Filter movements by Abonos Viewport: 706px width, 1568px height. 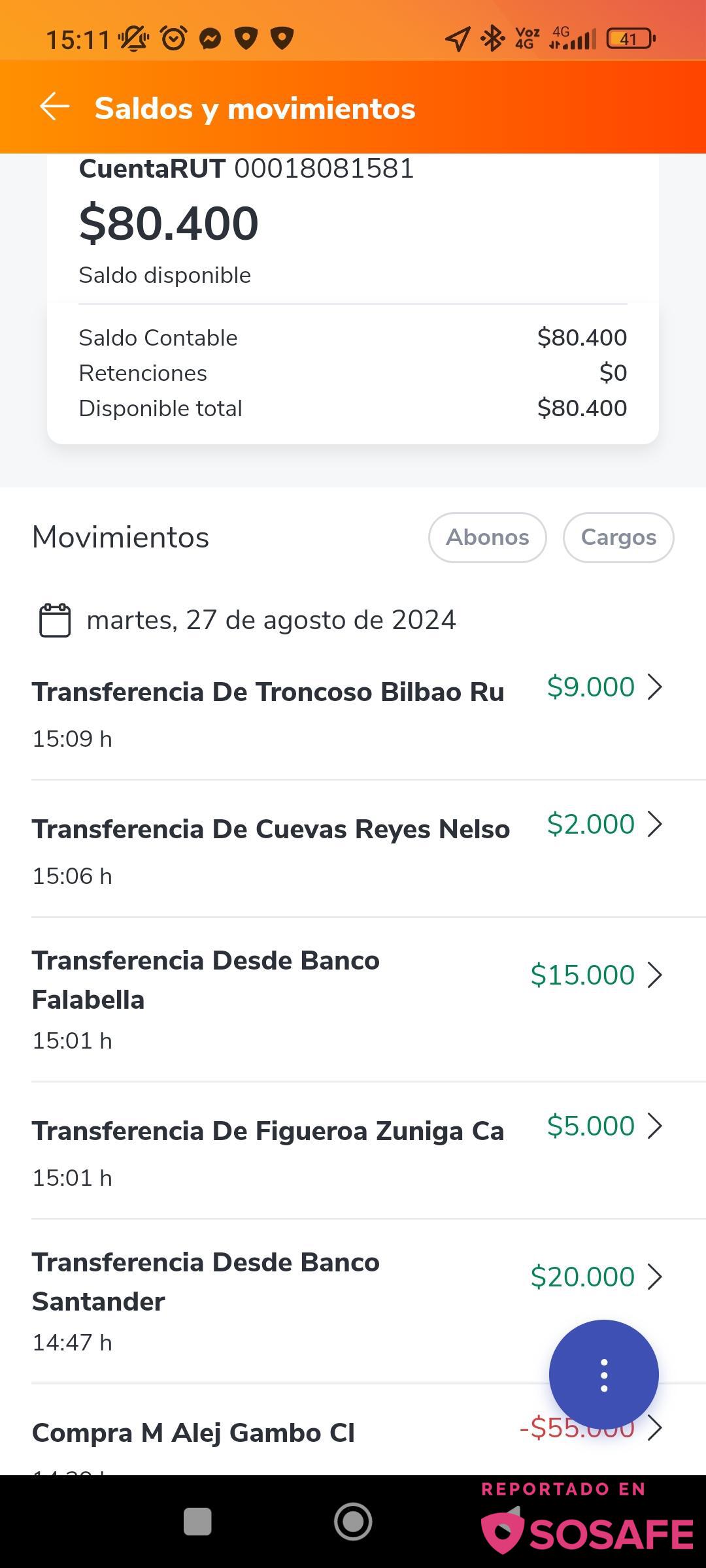(487, 537)
